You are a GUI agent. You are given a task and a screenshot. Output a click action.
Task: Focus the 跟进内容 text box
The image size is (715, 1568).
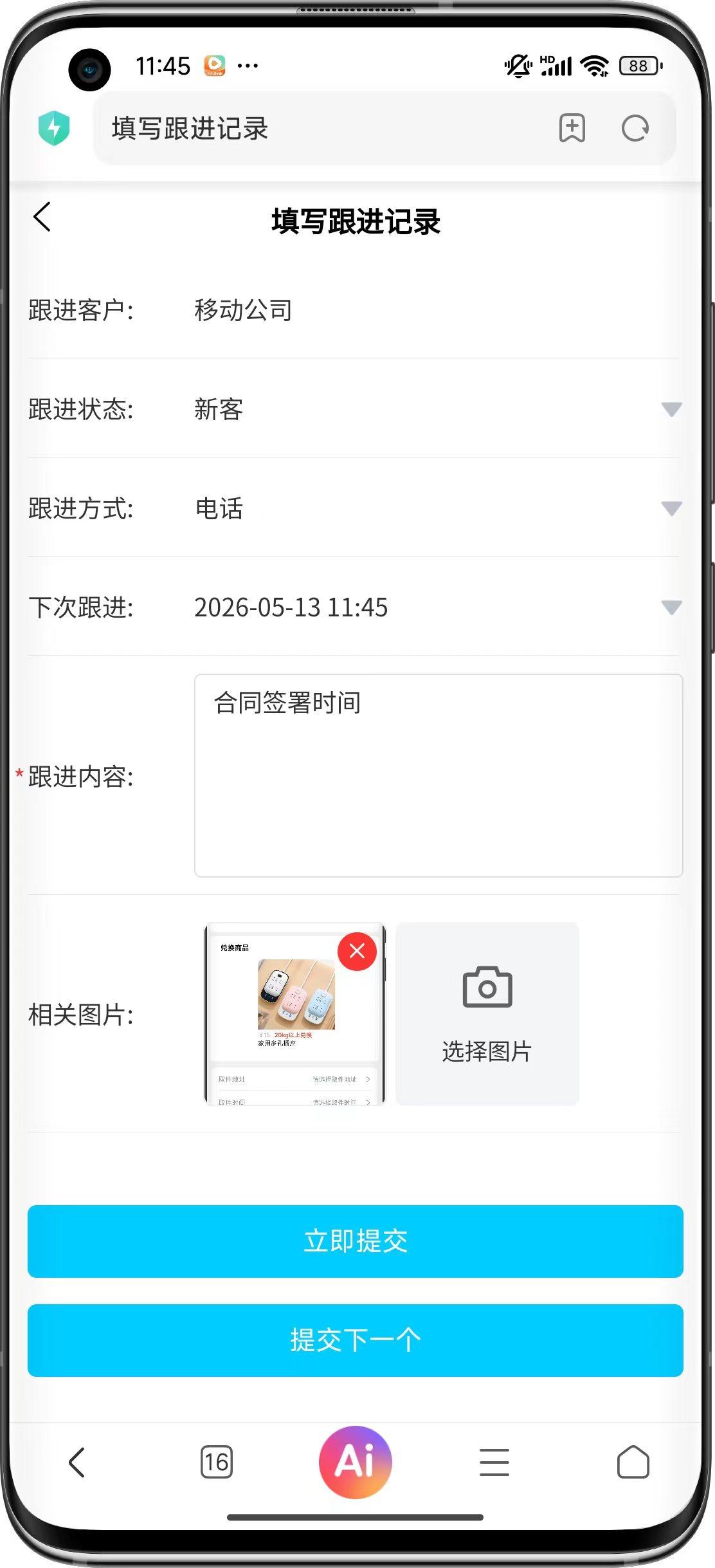[439, 775]
